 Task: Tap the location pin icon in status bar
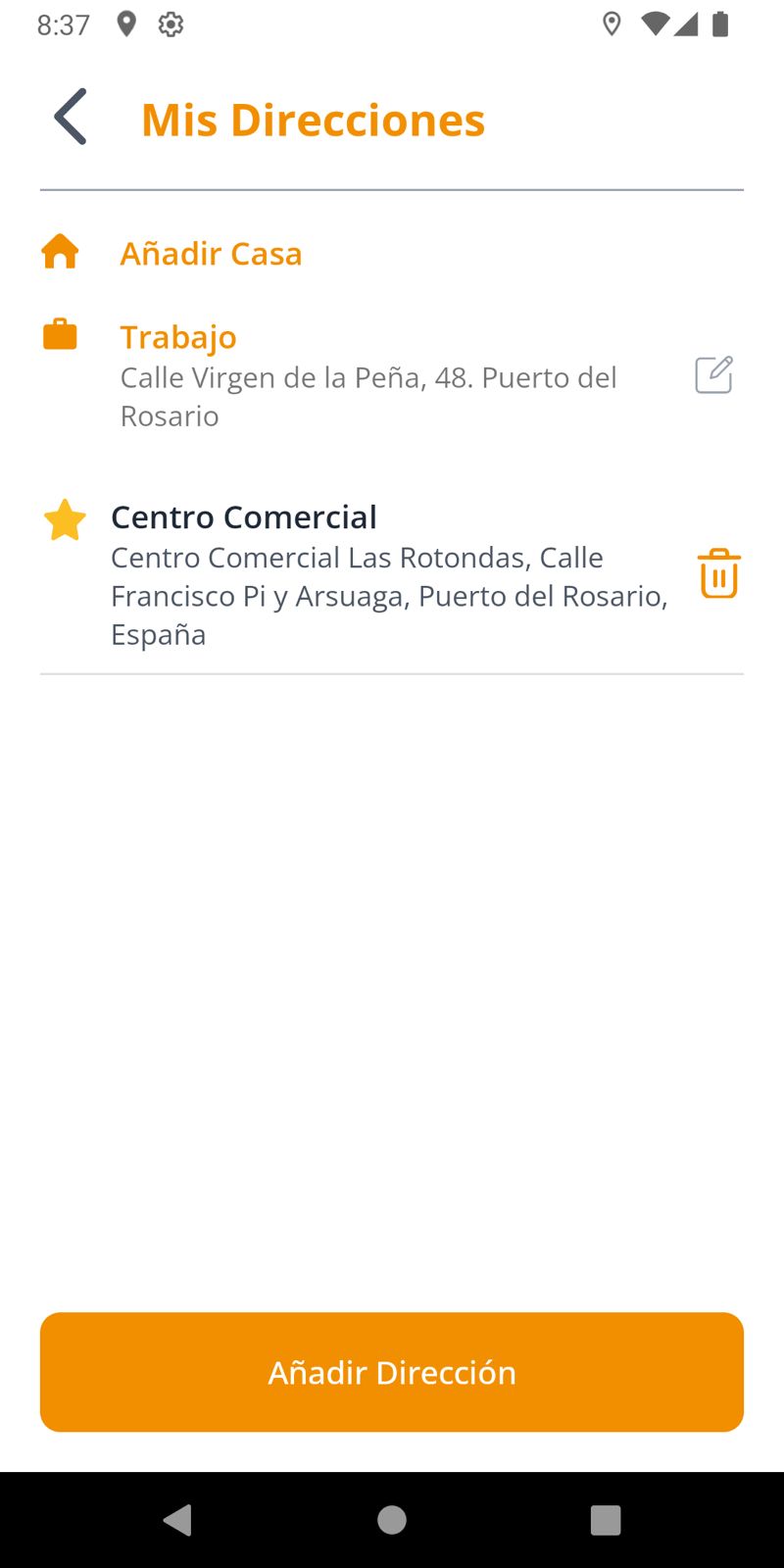tap(126, 24)
